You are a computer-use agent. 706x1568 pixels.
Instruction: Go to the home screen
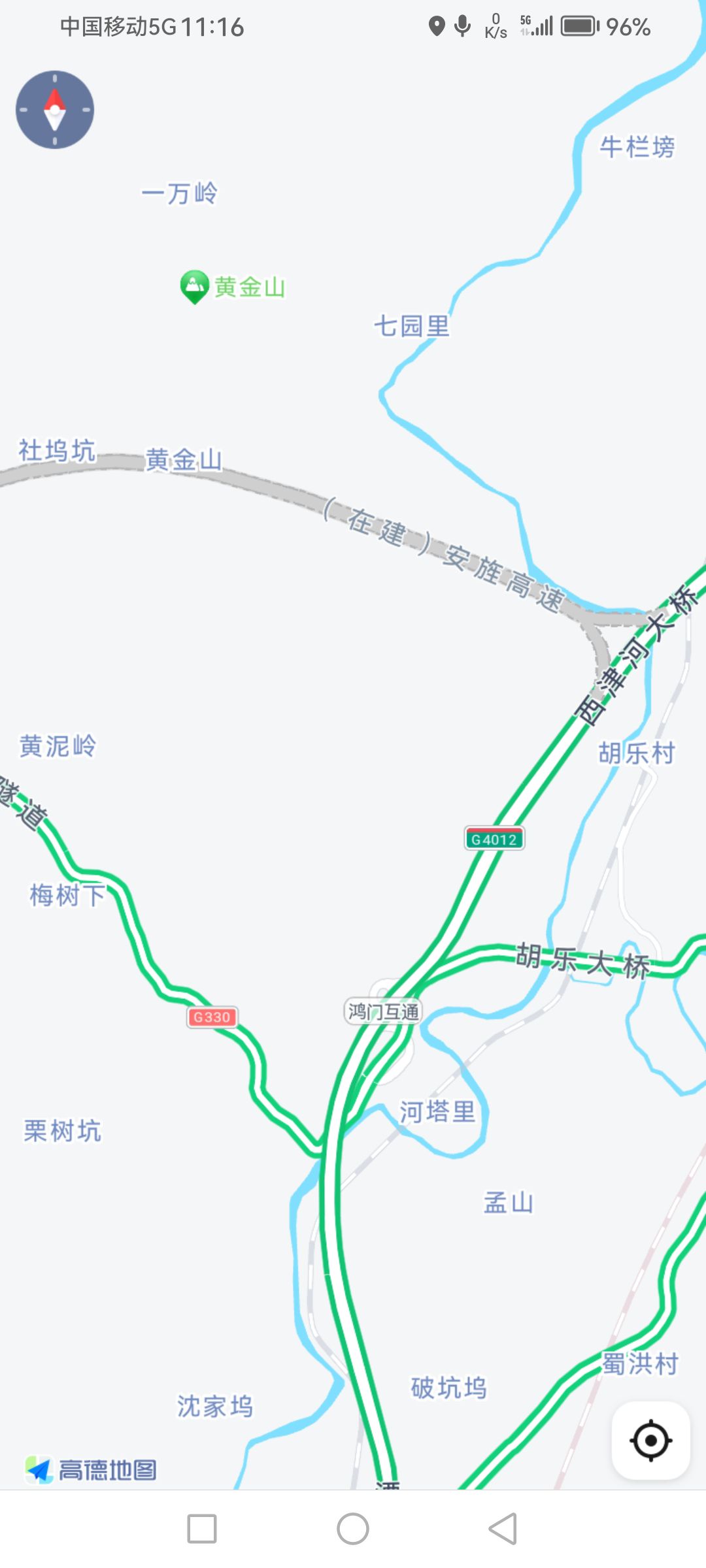pyautogui.click(x=353, y=1529)
